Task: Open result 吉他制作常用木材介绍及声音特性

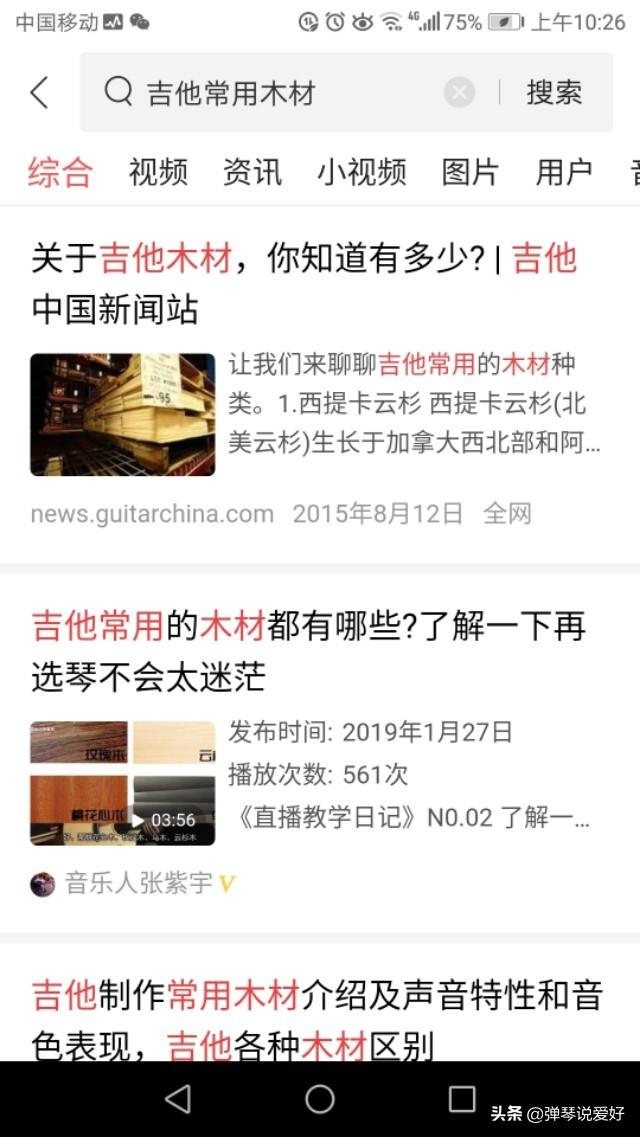Action: (317, 1019)
